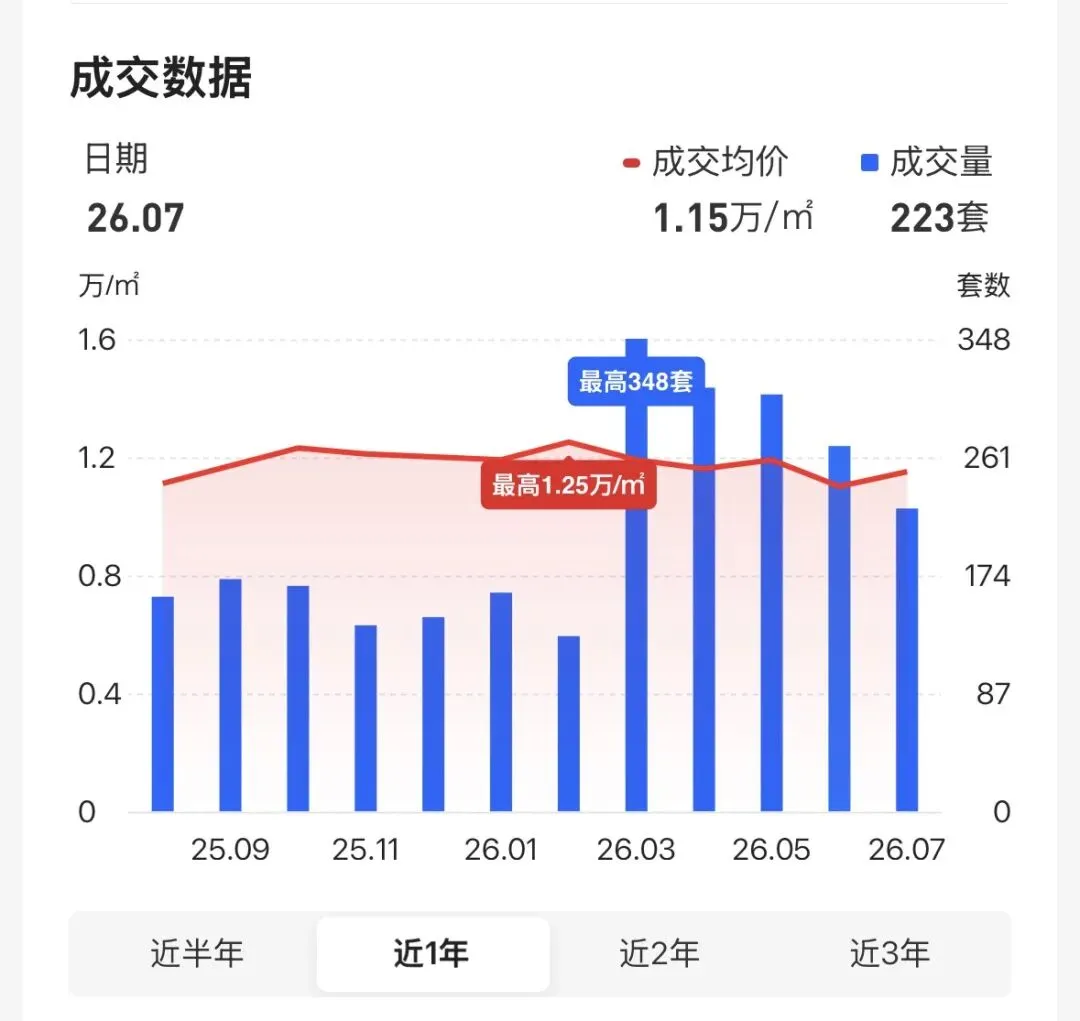Switch to the 近半年 range
This screenshot has height=1021, width=1080.
pyautogui.click(x=197, y=954)
